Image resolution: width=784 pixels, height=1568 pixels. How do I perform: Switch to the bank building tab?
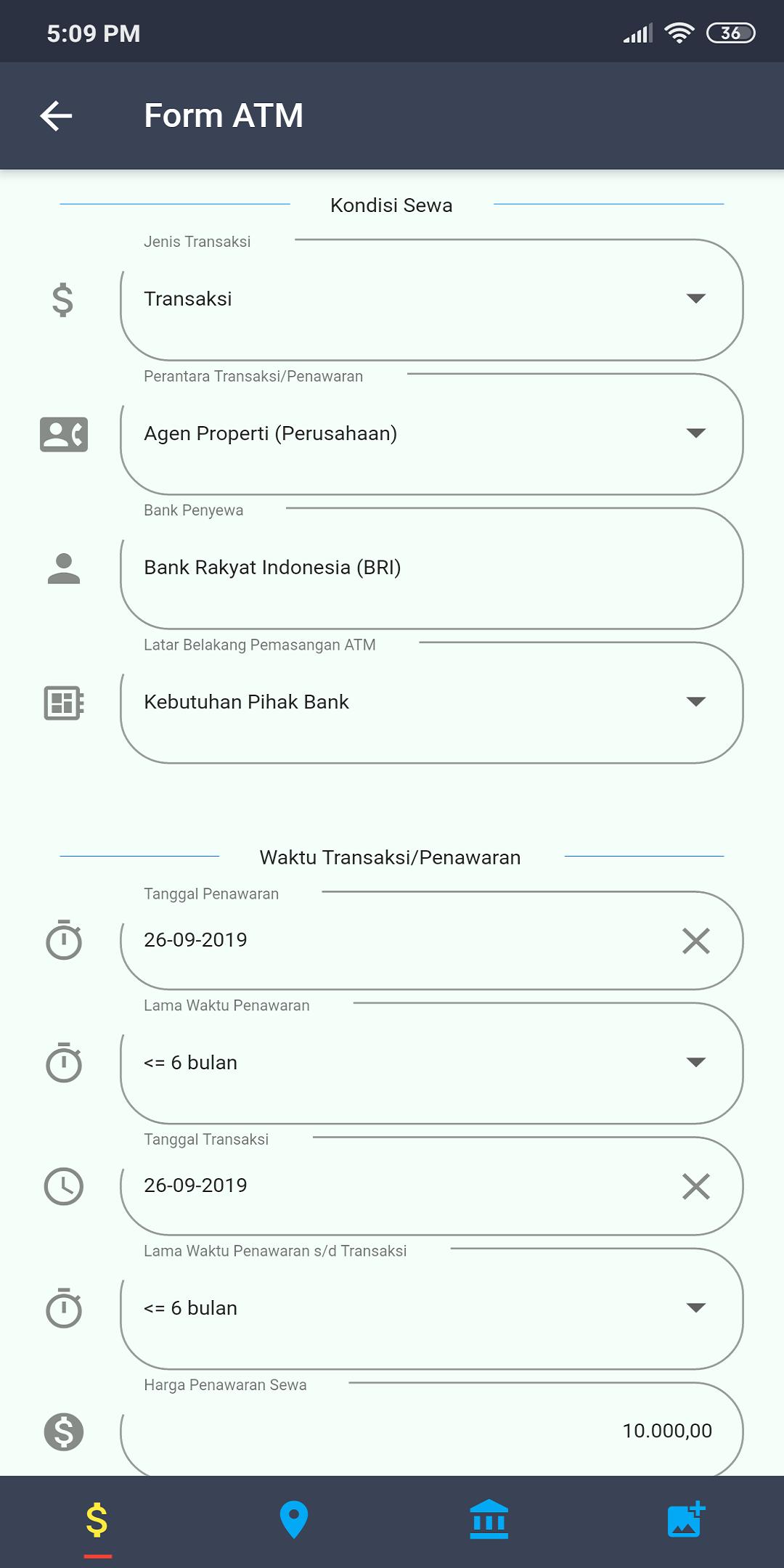coord(489,1519)
